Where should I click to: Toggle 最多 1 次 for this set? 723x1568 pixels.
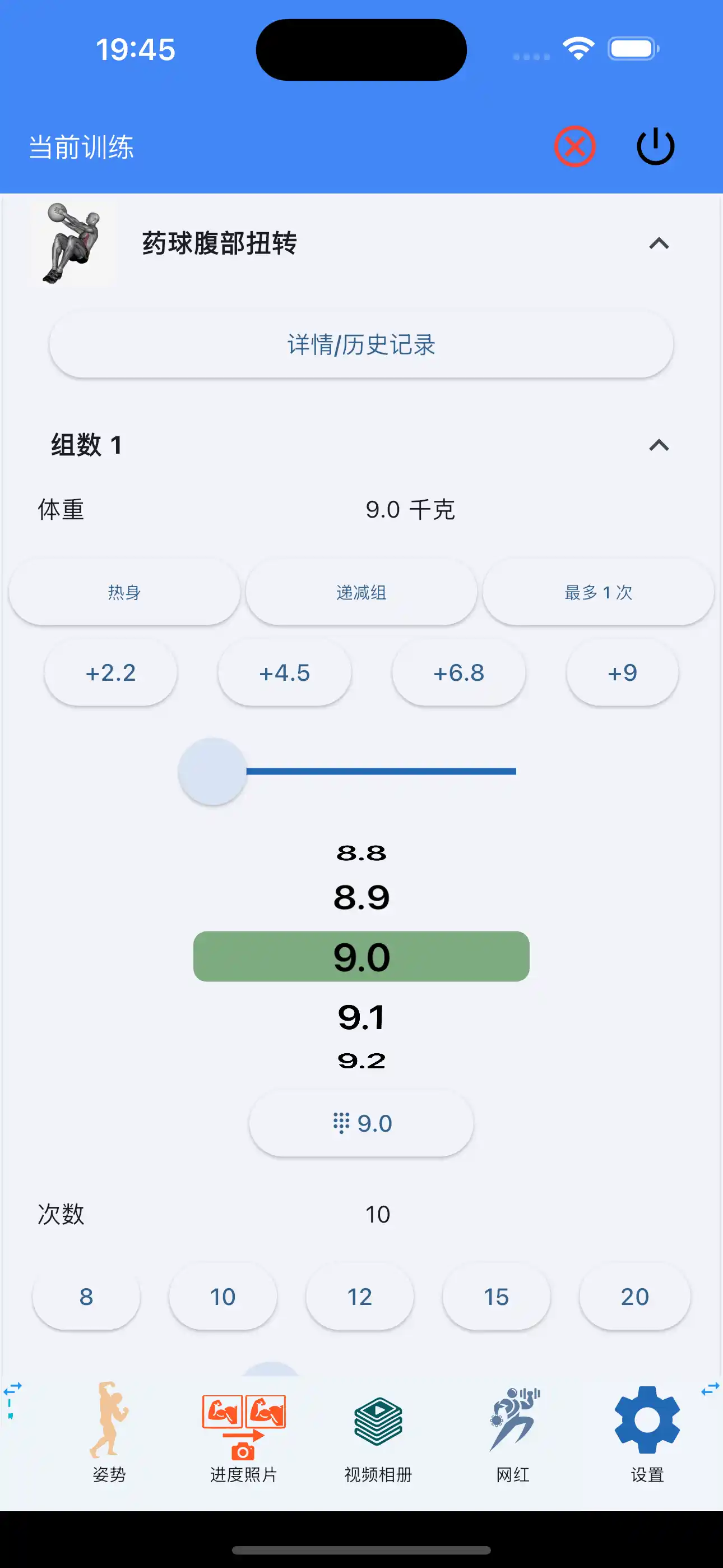click(597, 592)
